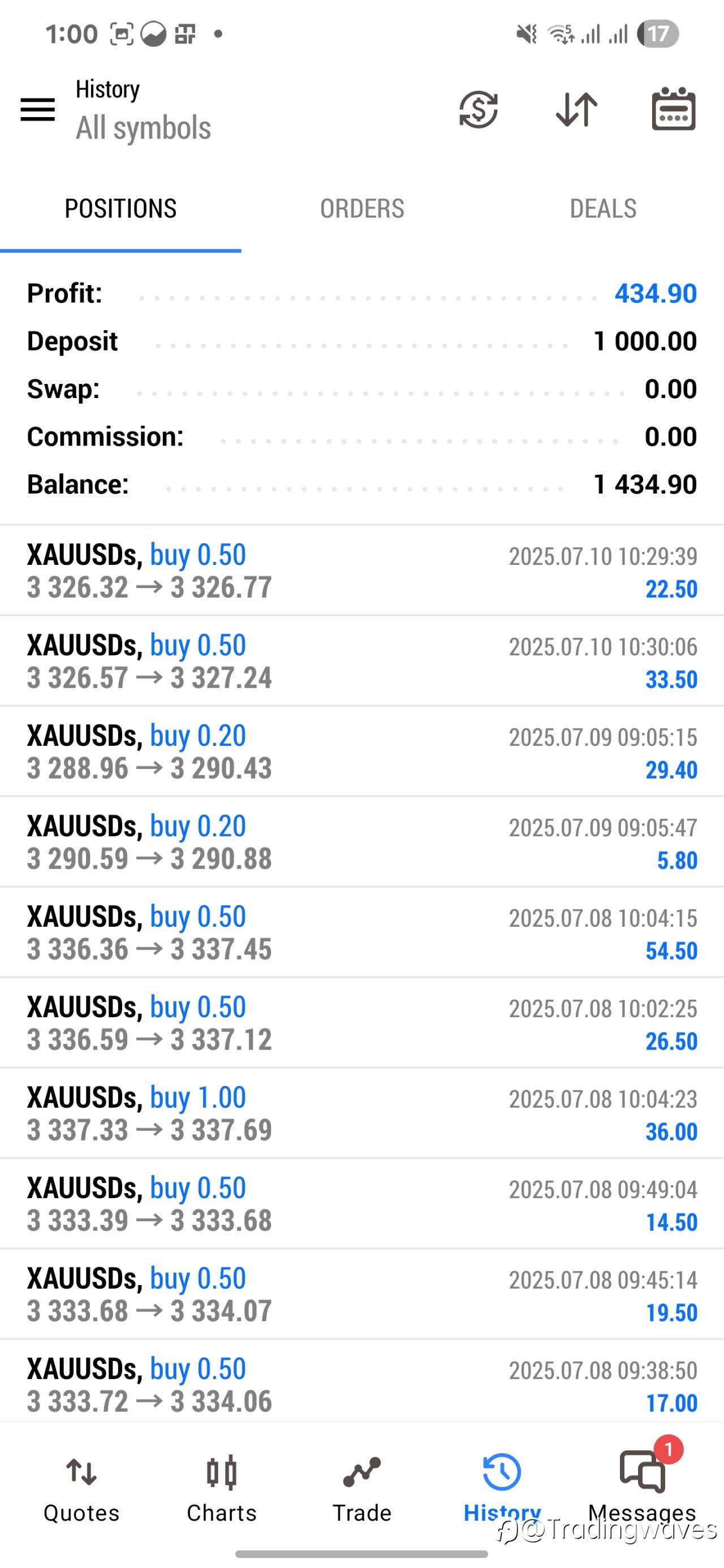
Task: Switch to the Charts tab
Action: tap(222, 1488)
